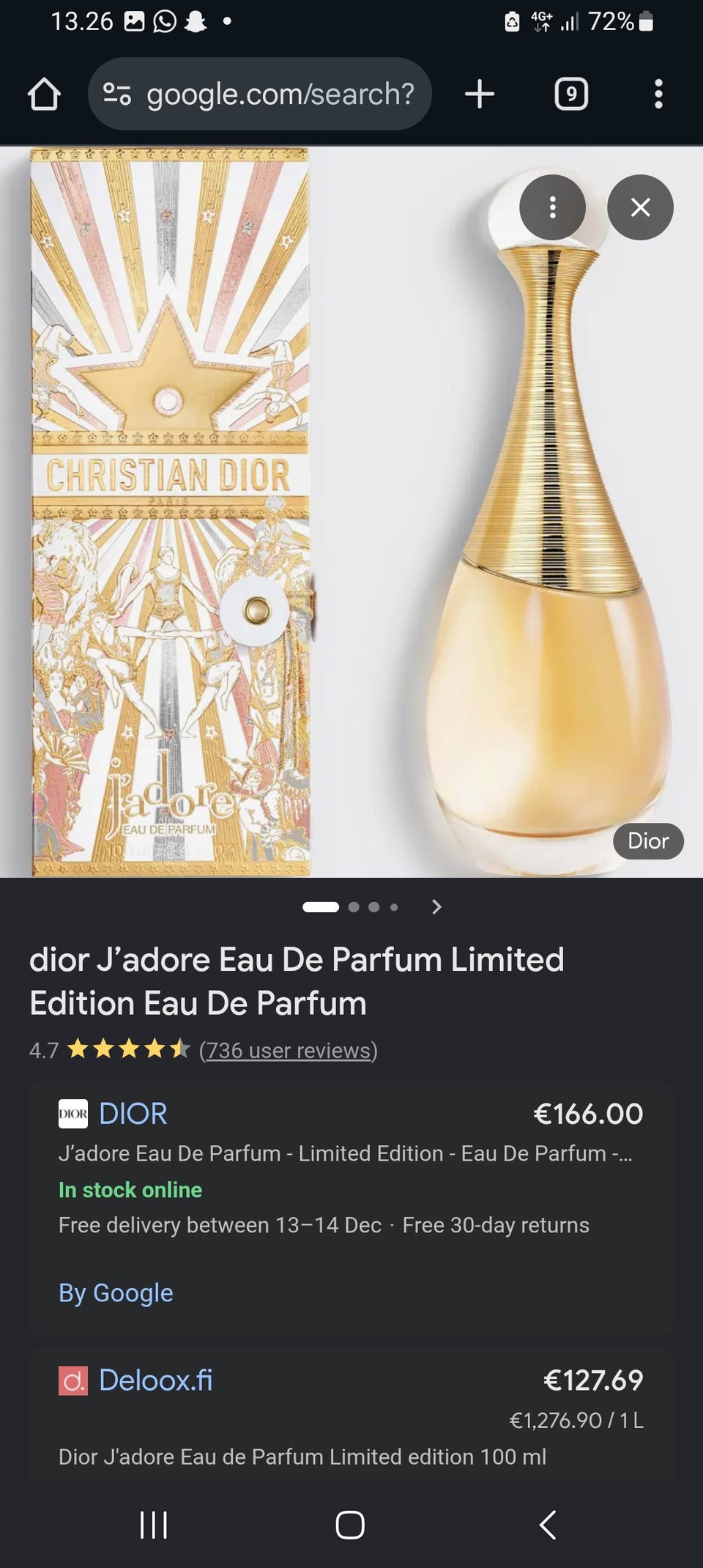Tap the By Google link
Screen dimensions: 703x1568
tap(116, 1293)
